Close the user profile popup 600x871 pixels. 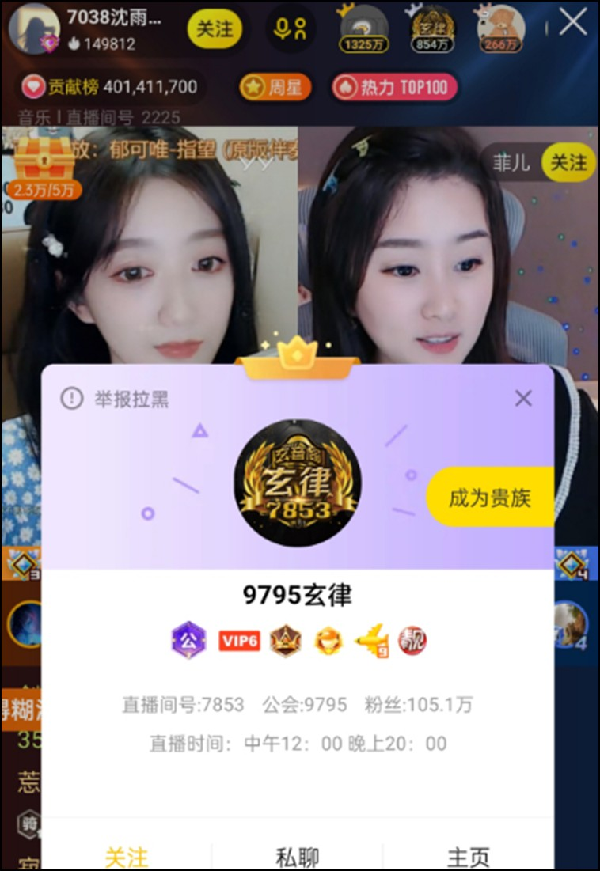coord(523,399)
